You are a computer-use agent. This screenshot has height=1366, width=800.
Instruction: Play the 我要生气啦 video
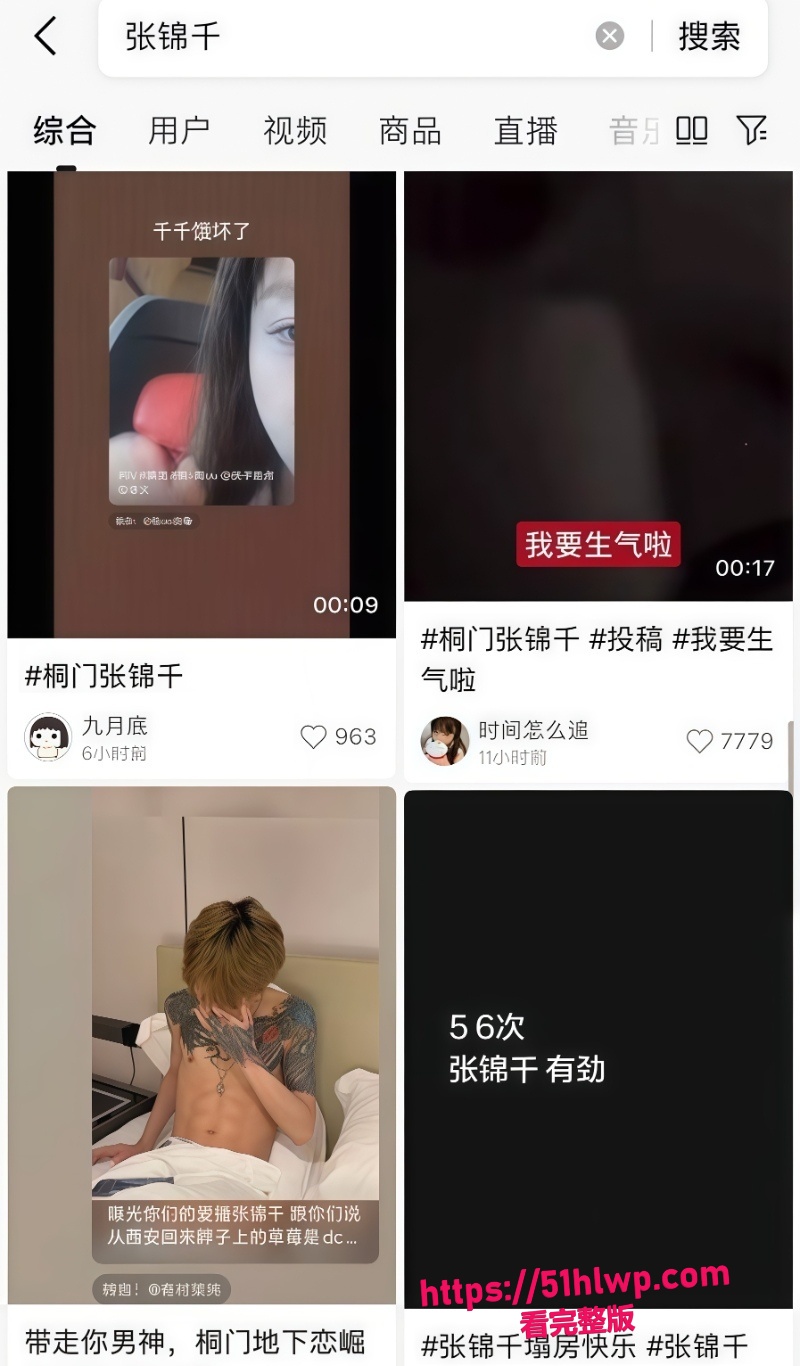tap(598, 386)
